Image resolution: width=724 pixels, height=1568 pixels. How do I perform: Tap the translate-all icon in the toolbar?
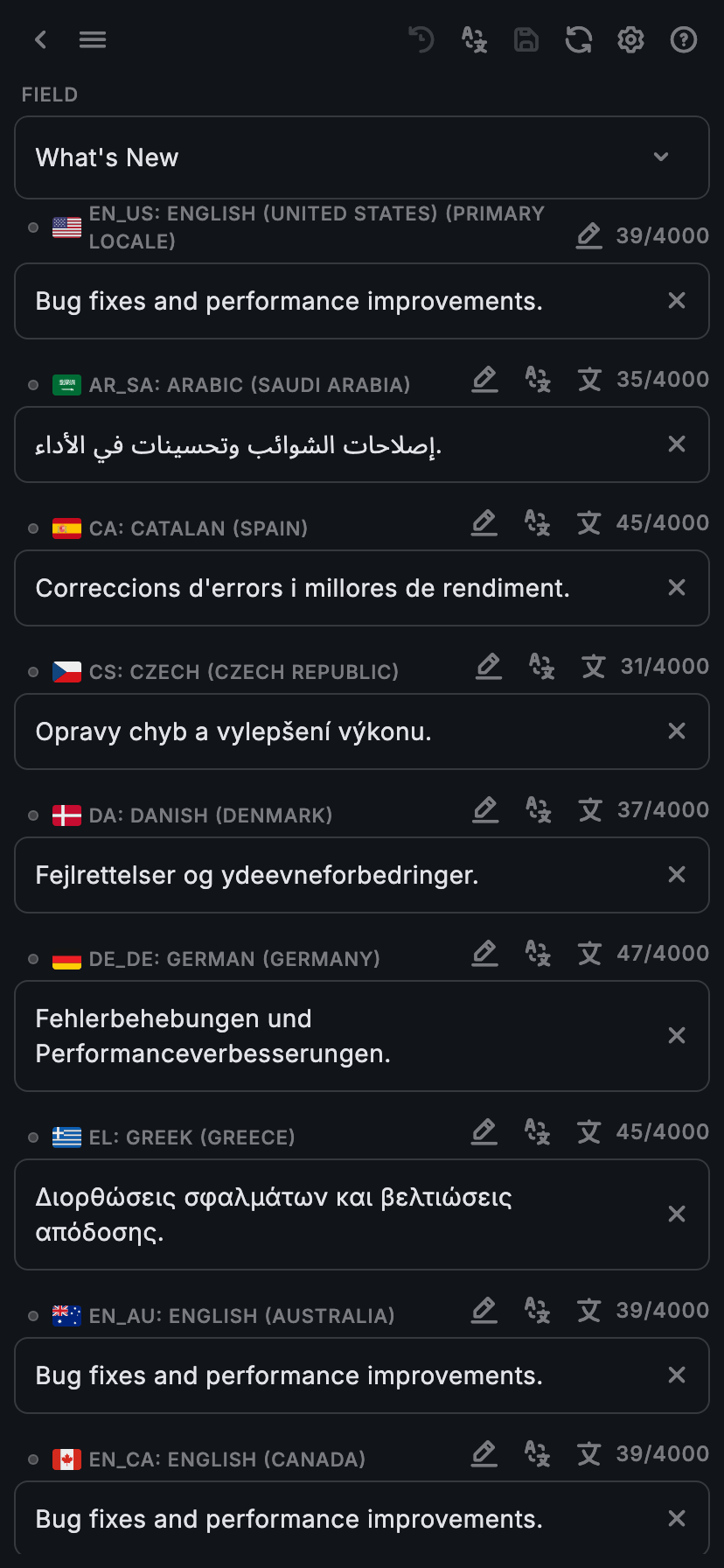[474, 39]
